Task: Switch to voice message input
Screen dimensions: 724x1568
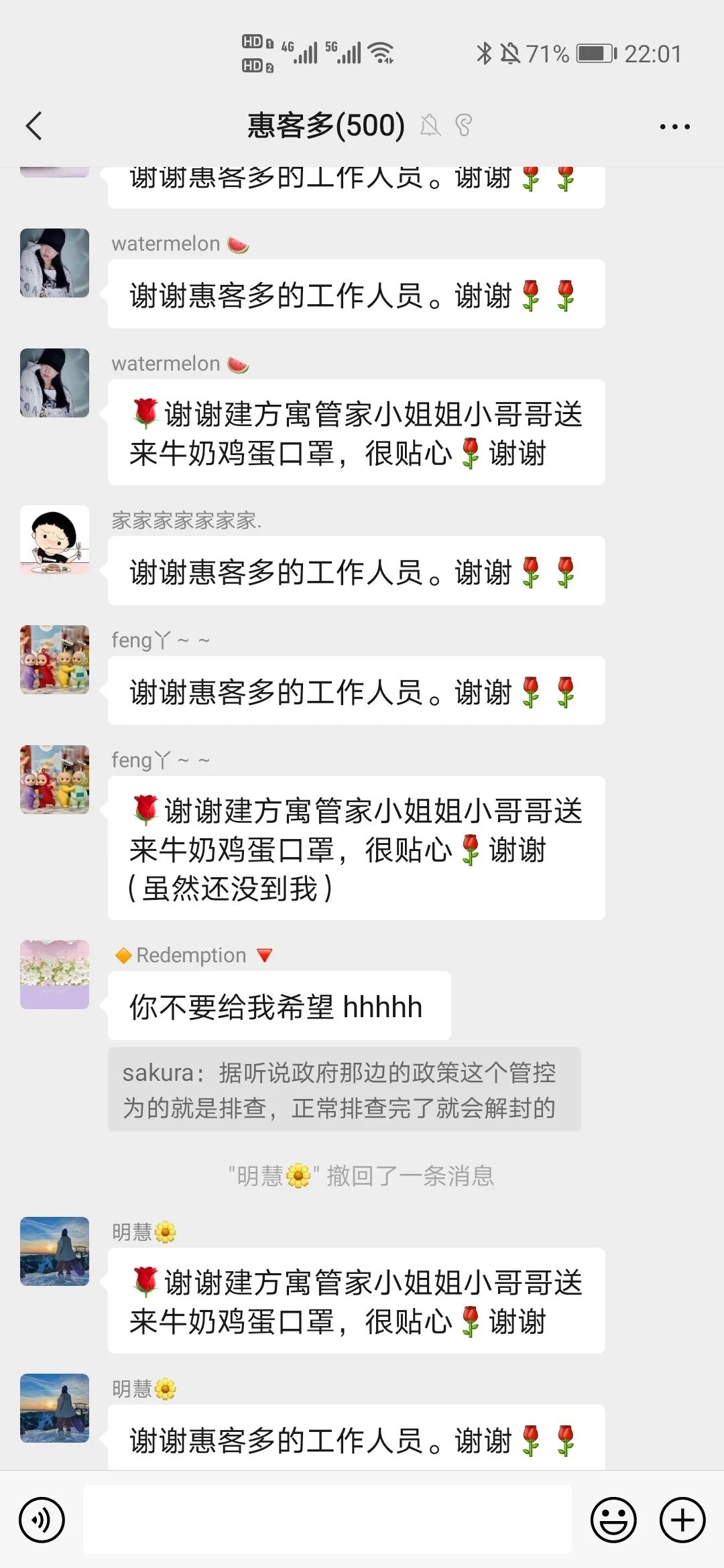Action: tap(42, 1520)
